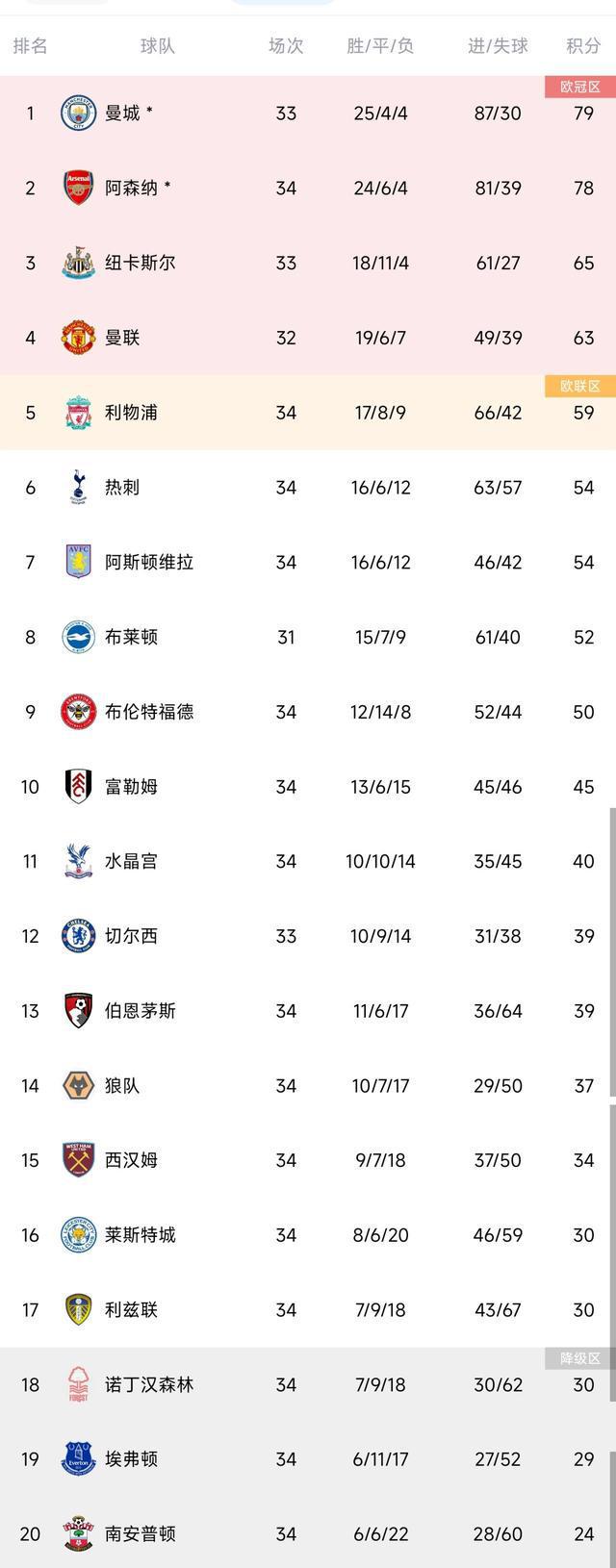Select the Tottenham row (热刺)
The height and width of the screenshot is (1568, 616).
click(x=122, y=488)
